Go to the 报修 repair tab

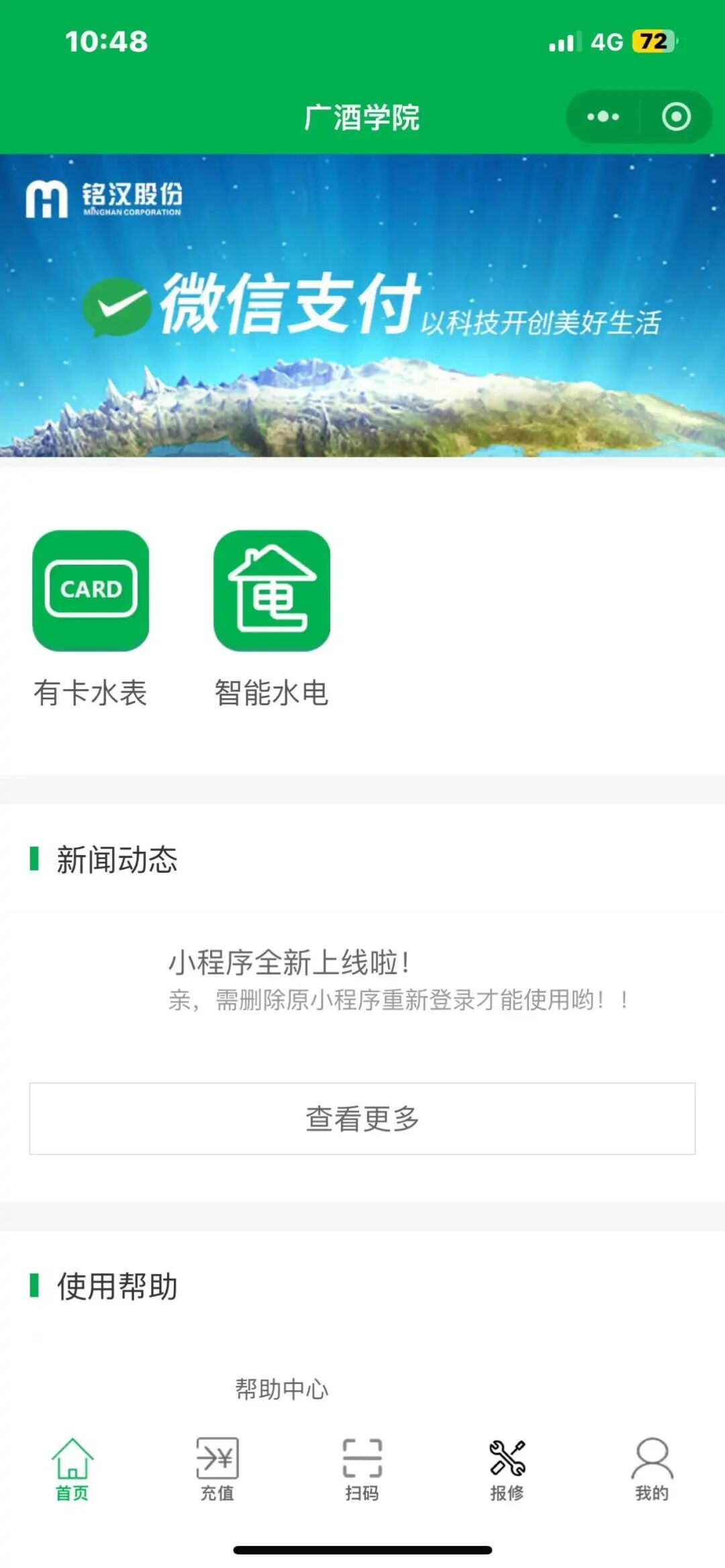pyautogui.click(x=507, y=1470)
